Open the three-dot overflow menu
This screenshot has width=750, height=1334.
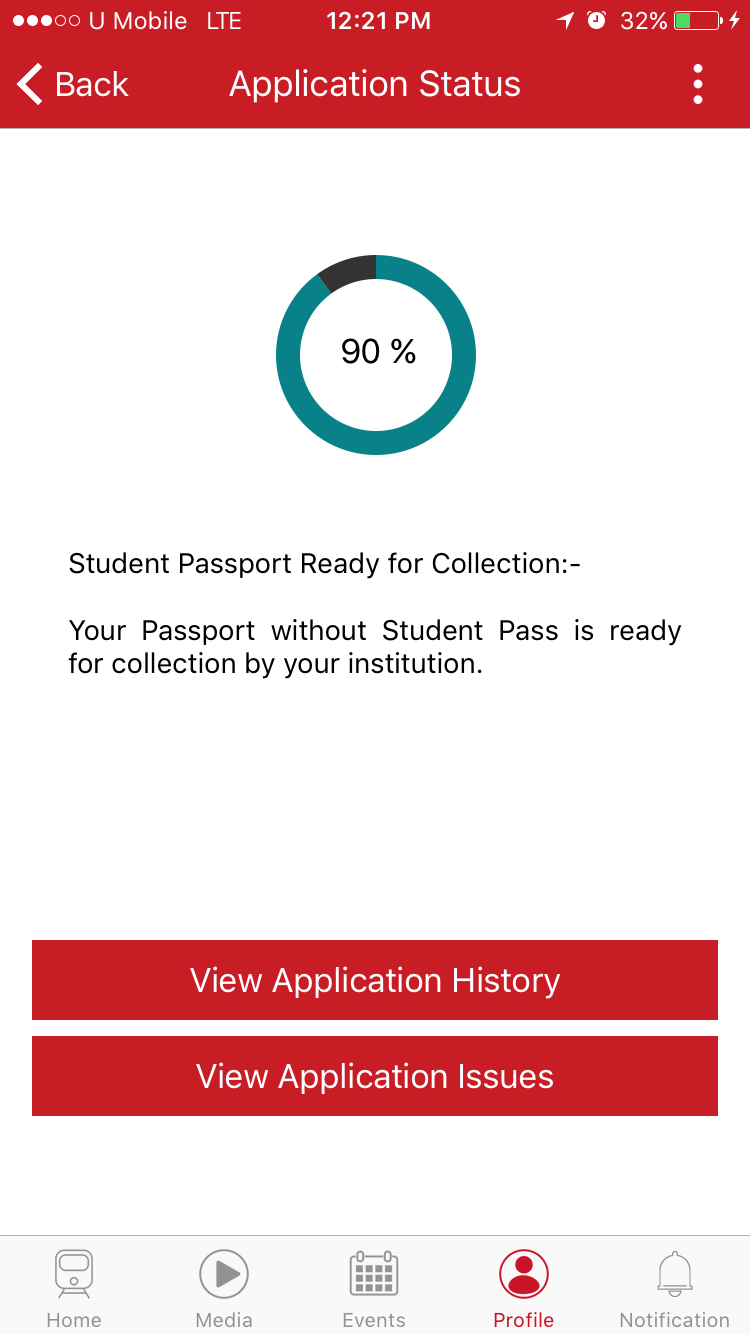(x=697, y=85)
